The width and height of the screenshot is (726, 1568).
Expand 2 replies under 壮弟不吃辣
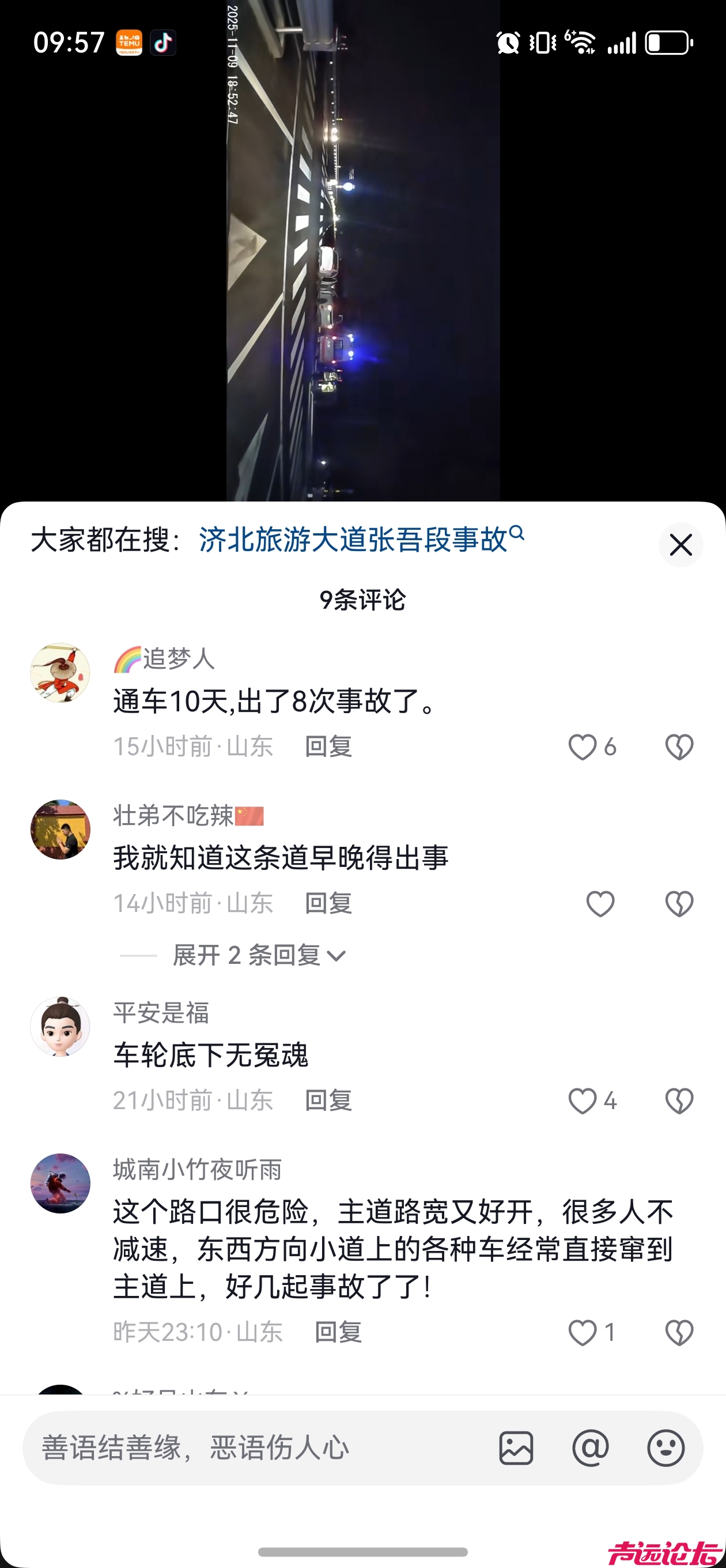259,956
